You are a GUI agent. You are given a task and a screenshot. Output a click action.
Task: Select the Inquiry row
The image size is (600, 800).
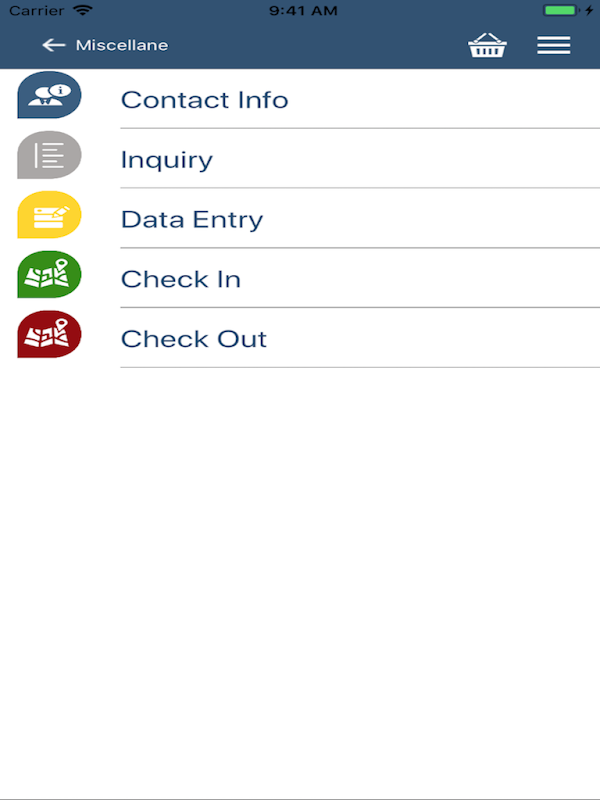coord(300,159)
